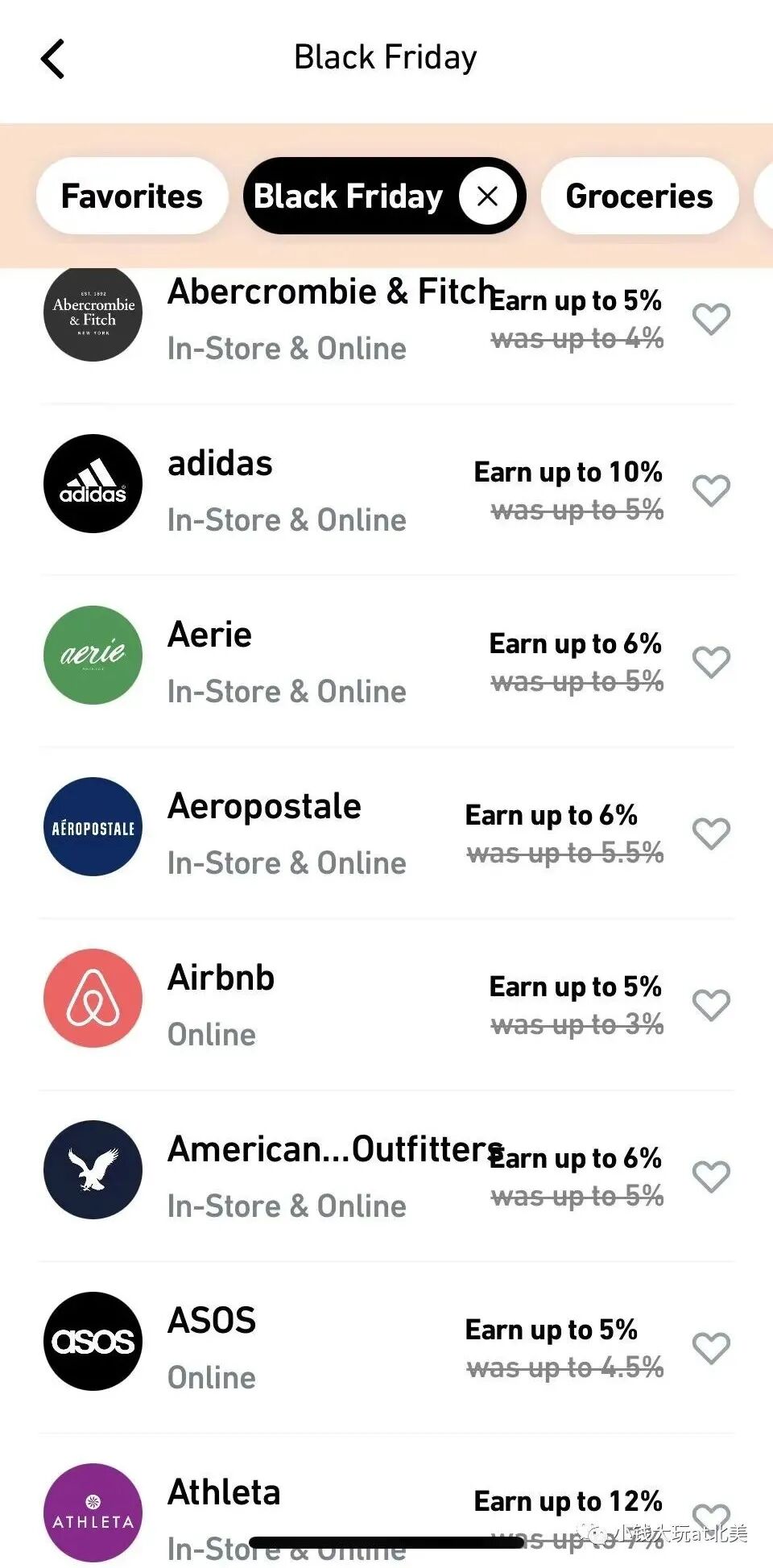Screen dimensions: 773x1568
Task: Open the Athleta offer
Action: [386, 1501]
